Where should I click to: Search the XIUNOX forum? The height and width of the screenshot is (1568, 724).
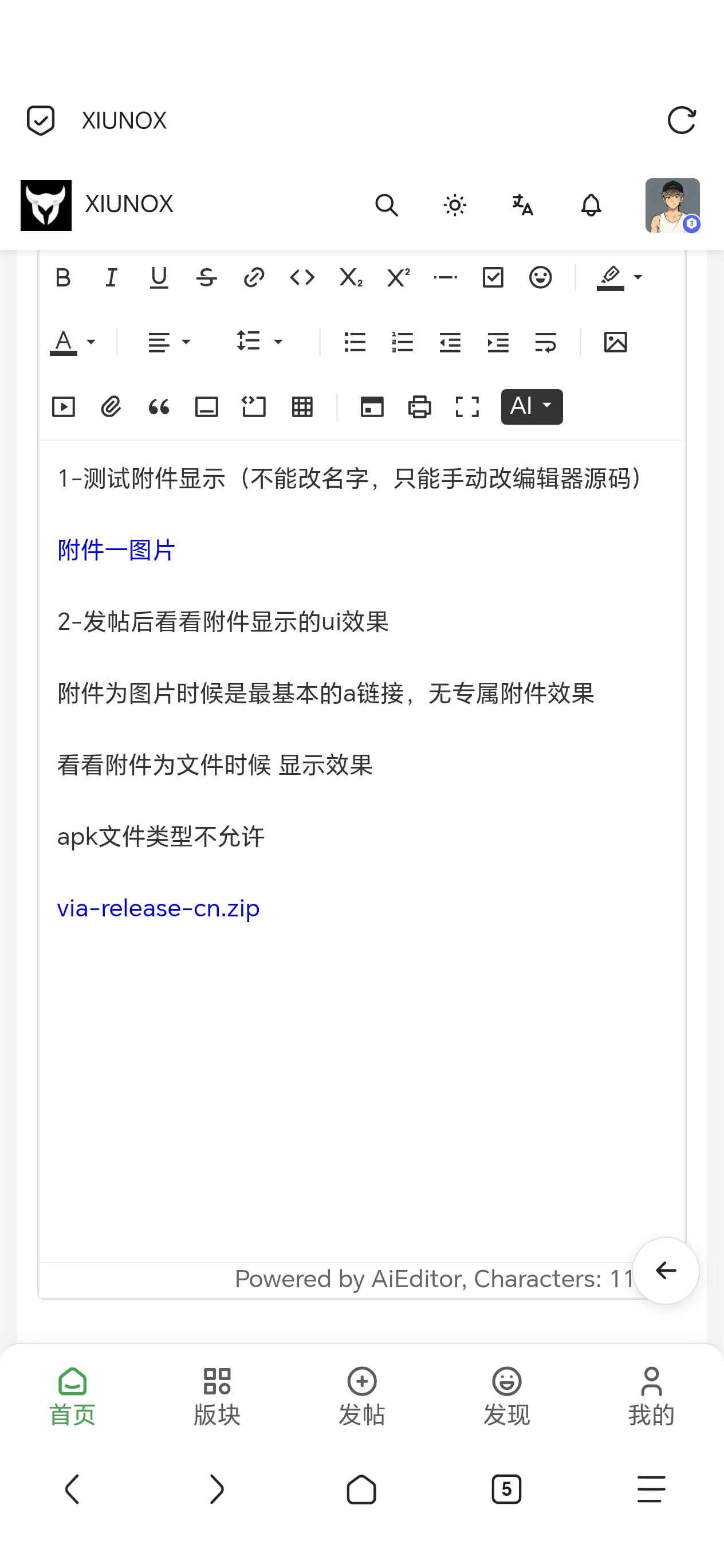386,205
